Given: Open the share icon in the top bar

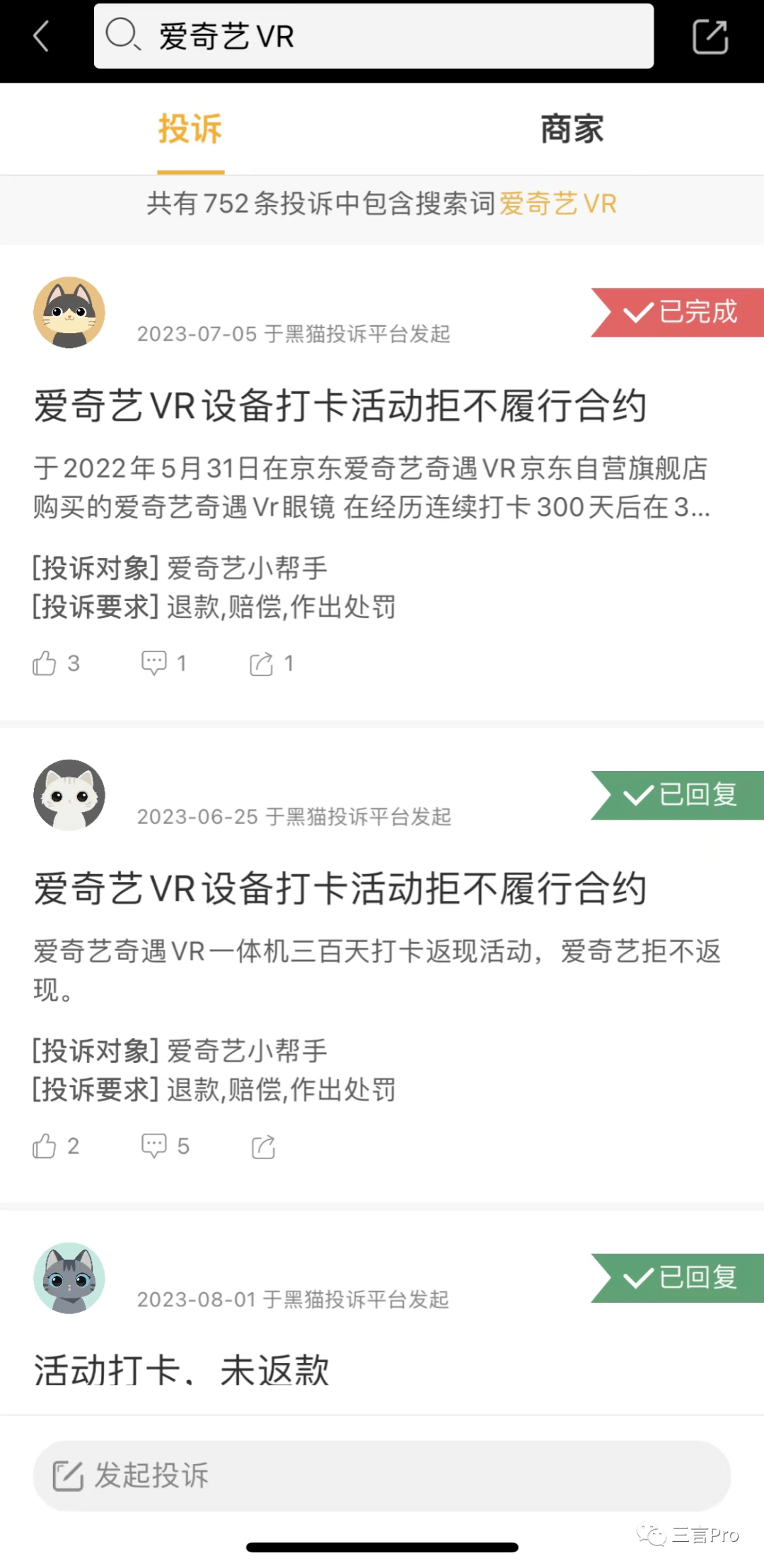Looking at the screenshot, I should coord(710,37).
